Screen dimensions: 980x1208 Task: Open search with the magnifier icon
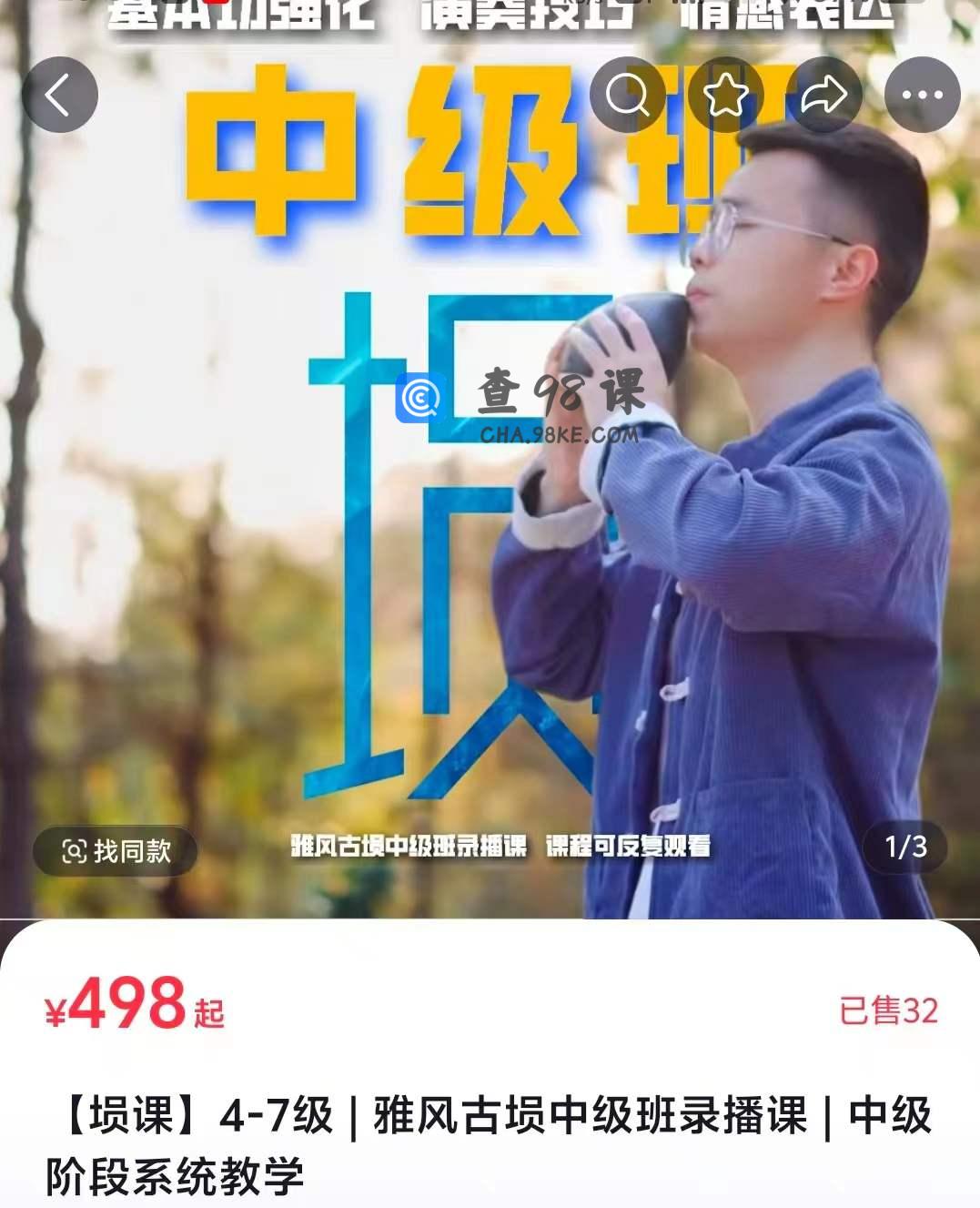pyautogui.click(x=627, y=95)
